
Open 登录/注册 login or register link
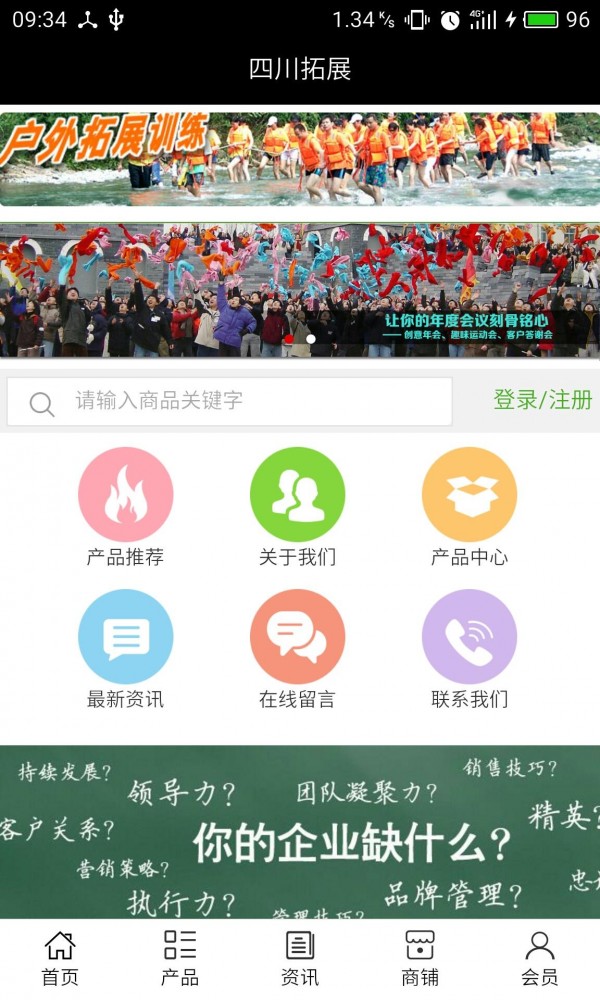coord(542,401)
